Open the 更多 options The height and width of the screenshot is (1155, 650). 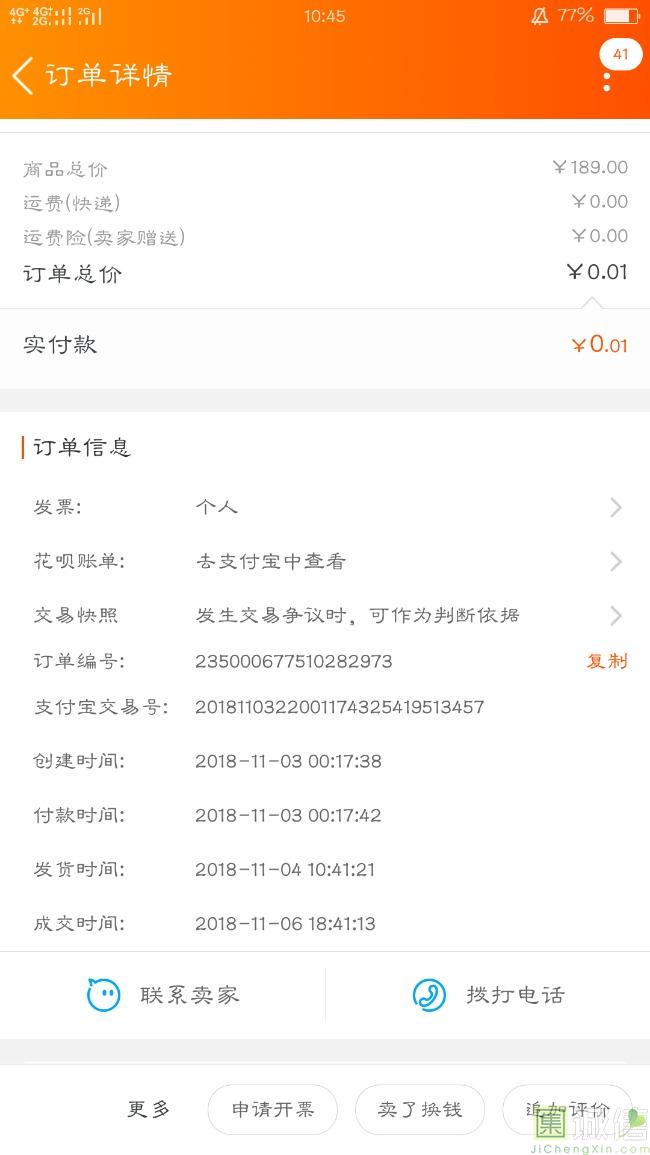148,1109
